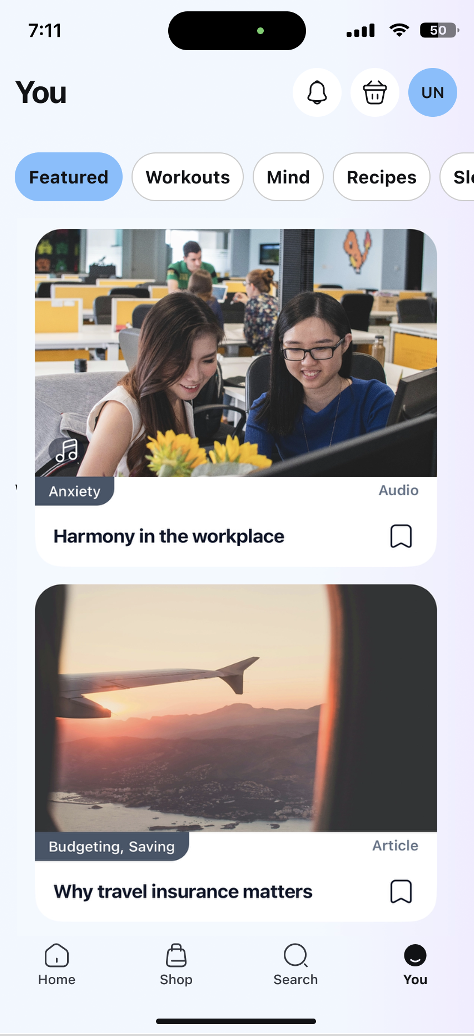Open the Search tab
474x1036 pixels.
point(296,965)
